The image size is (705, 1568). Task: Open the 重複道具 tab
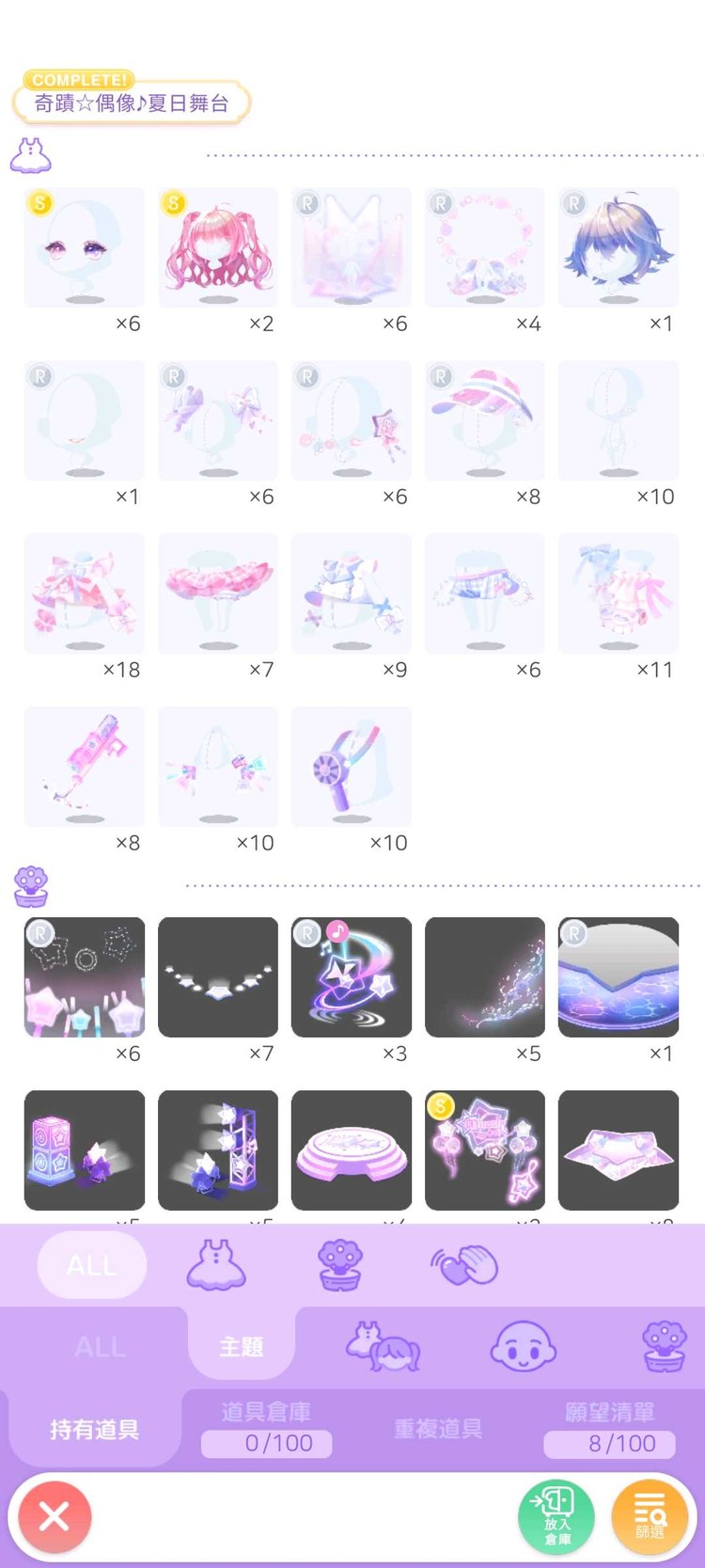coord(437,1430)
